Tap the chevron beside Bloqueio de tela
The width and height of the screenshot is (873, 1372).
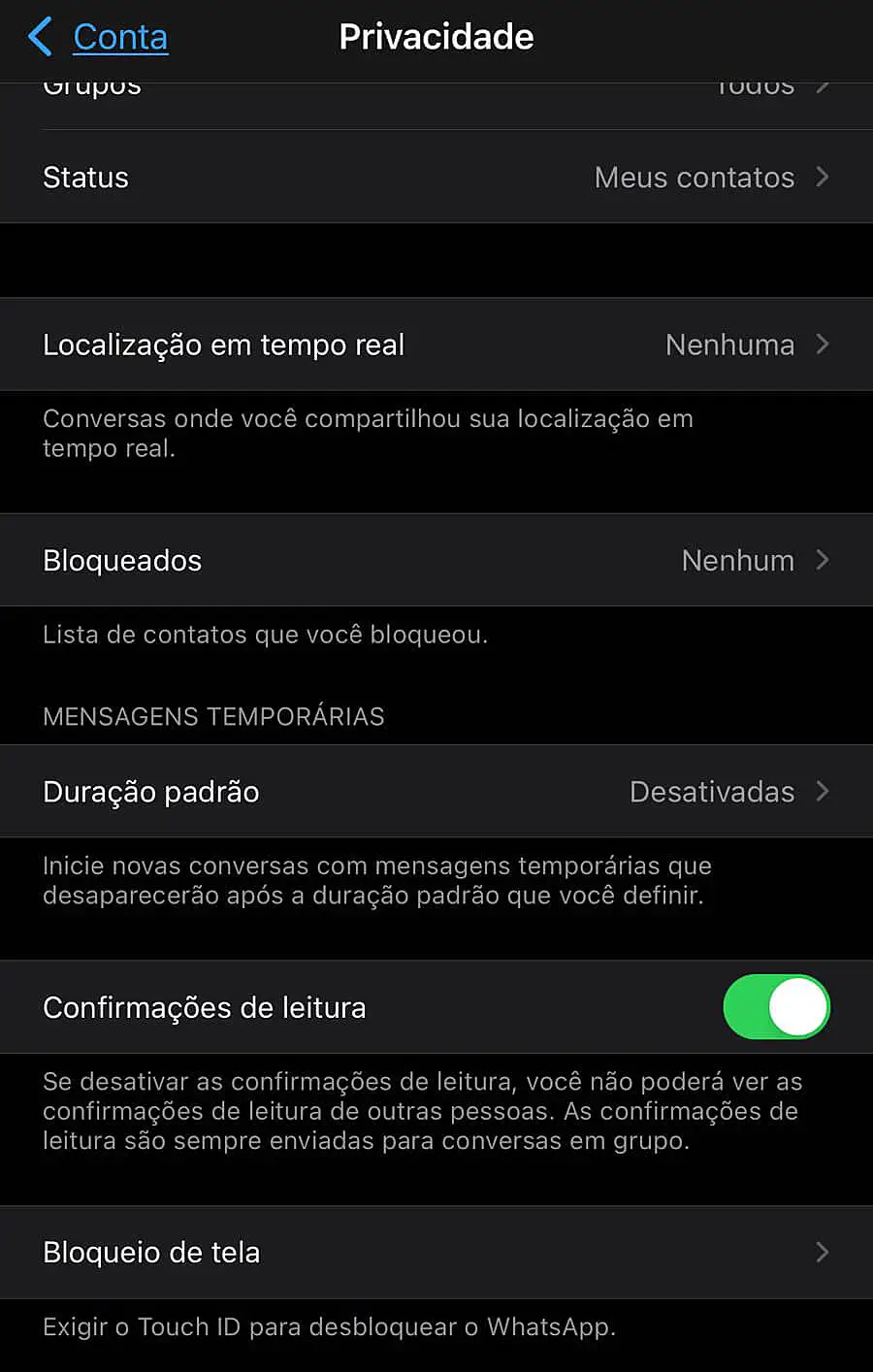click(823, 1252)
